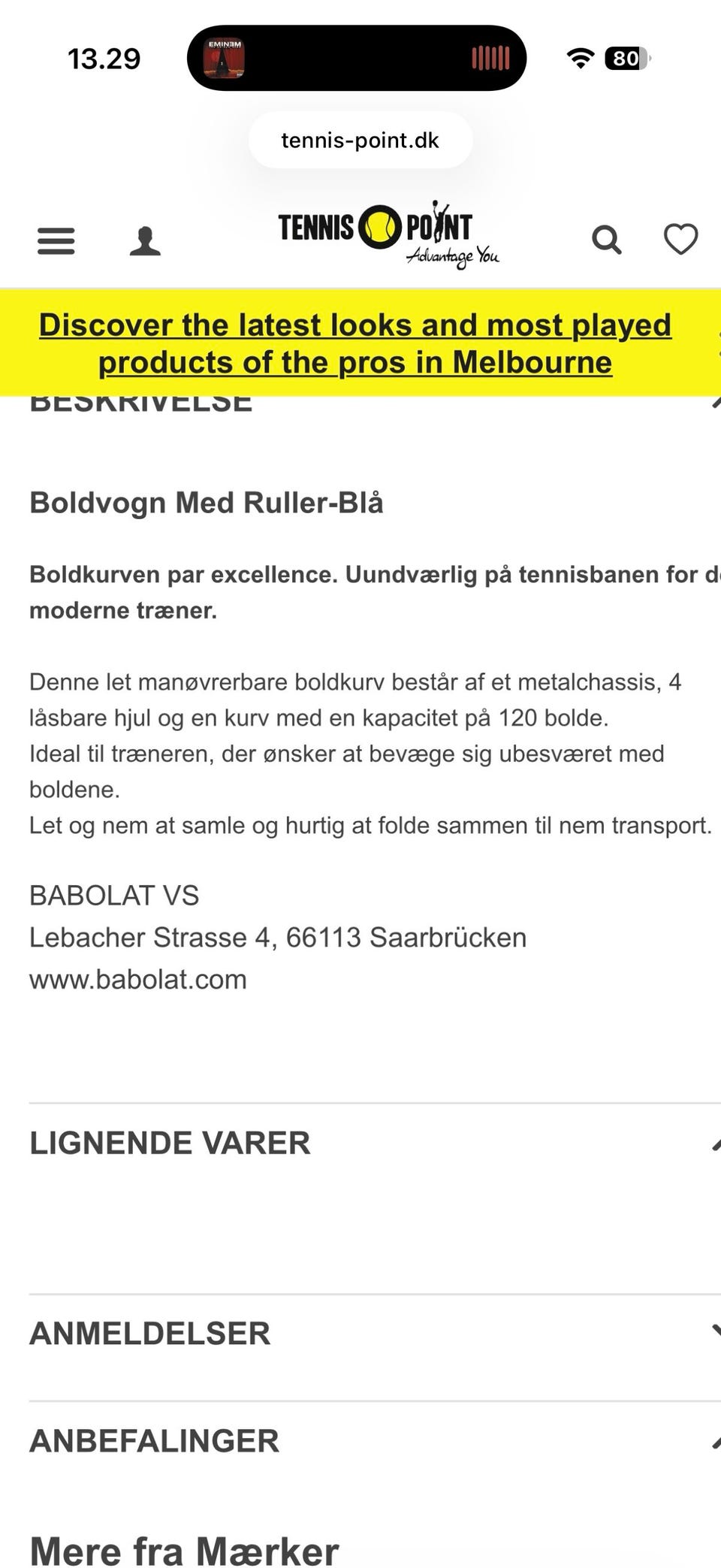The image size is (721, 1568).
Task: Open the Melbourne pros banner link
Action: 356,343
